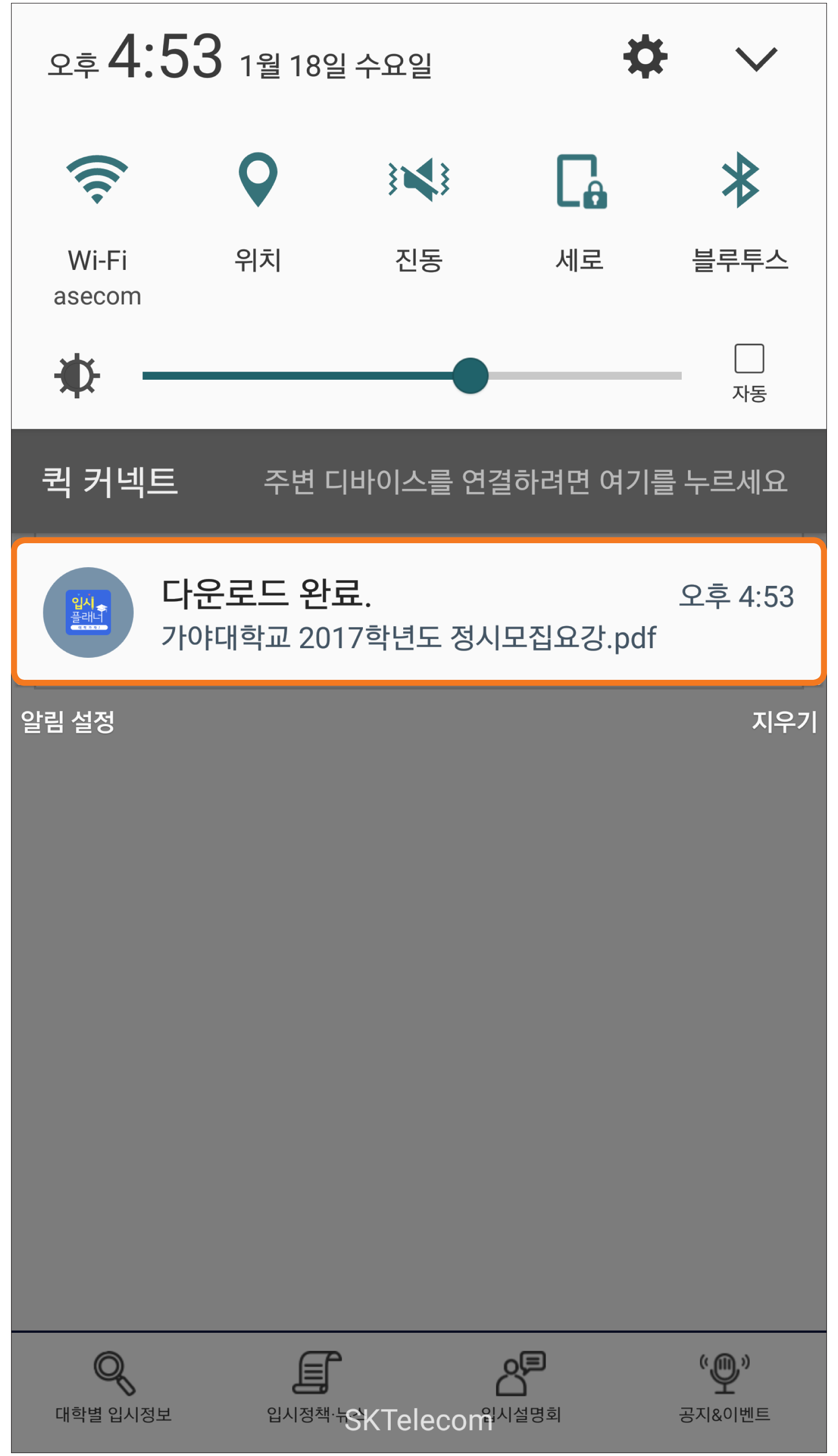Toggle the 세로 screen rotation lock
This screenshot has width=838, height=1456.
point(580,181)
